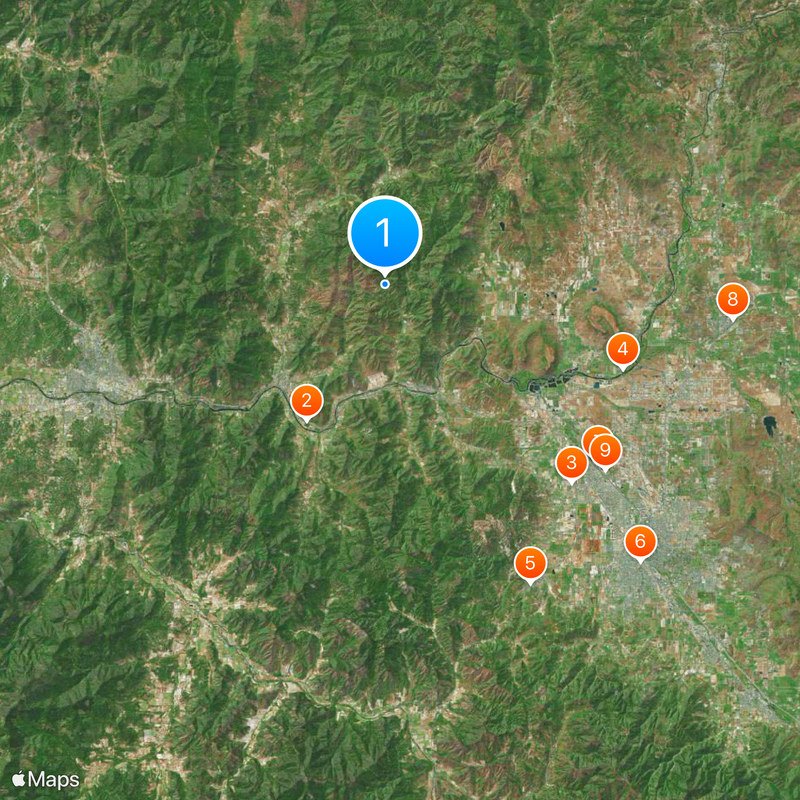Select map pin number 4
The height and width of the screenshot is (800, 800).
(x=623, y=349)
